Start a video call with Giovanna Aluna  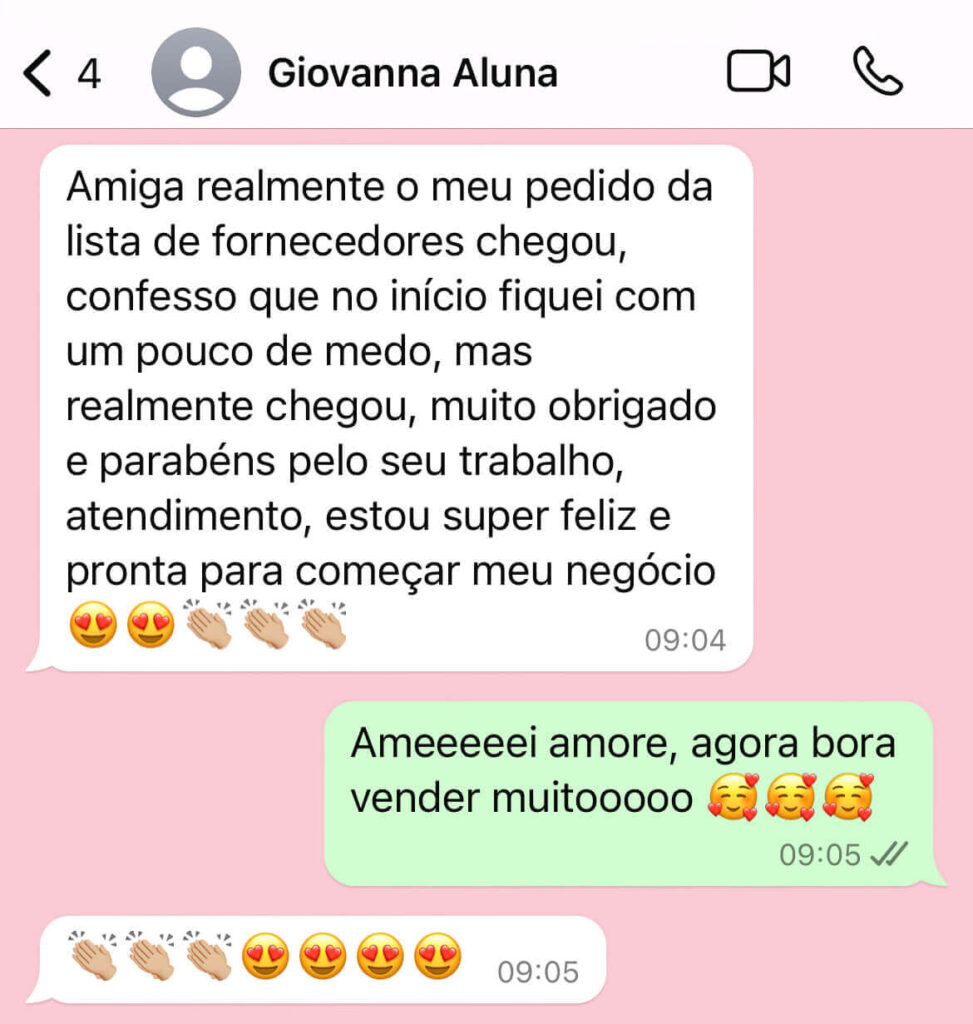coord(758,73)
